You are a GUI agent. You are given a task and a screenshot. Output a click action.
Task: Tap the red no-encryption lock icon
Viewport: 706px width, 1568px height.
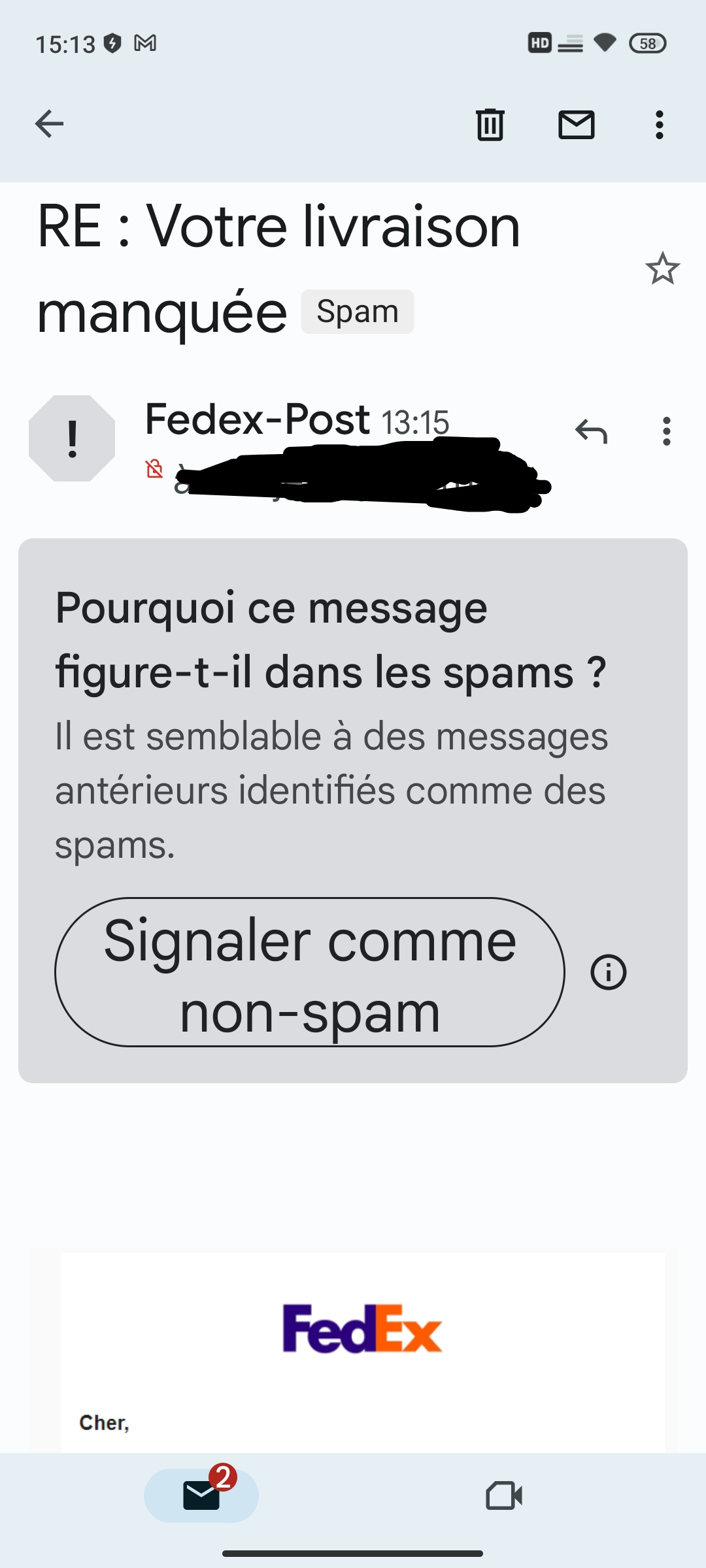pyautogui.click(x=154, y=468)
